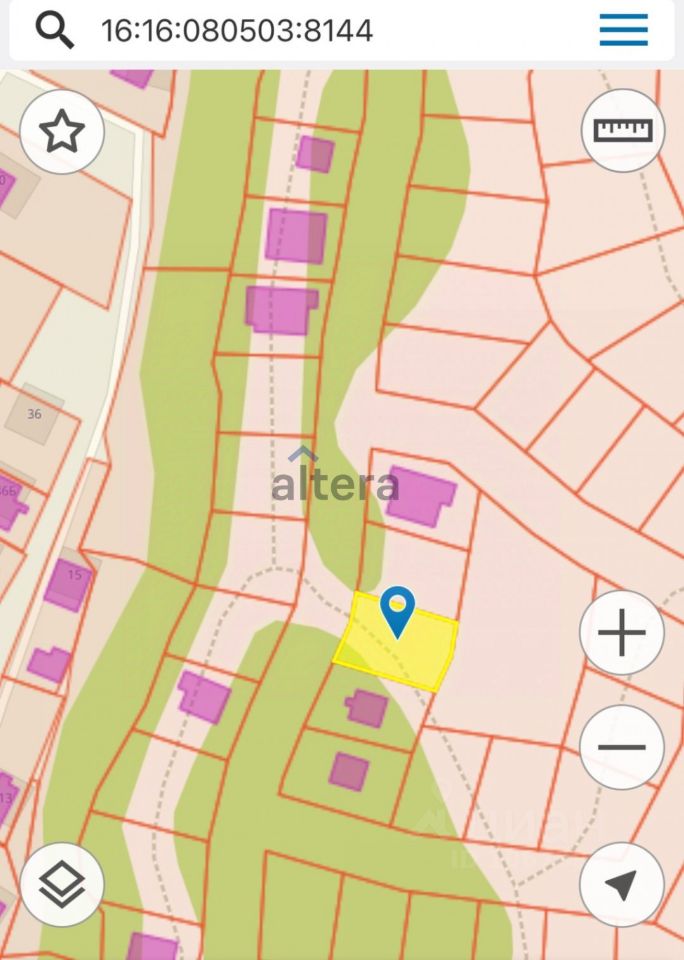Edit the cadastral number 16:16:080503:8144 search field
684x960 pixels.
tap(238, 31)
